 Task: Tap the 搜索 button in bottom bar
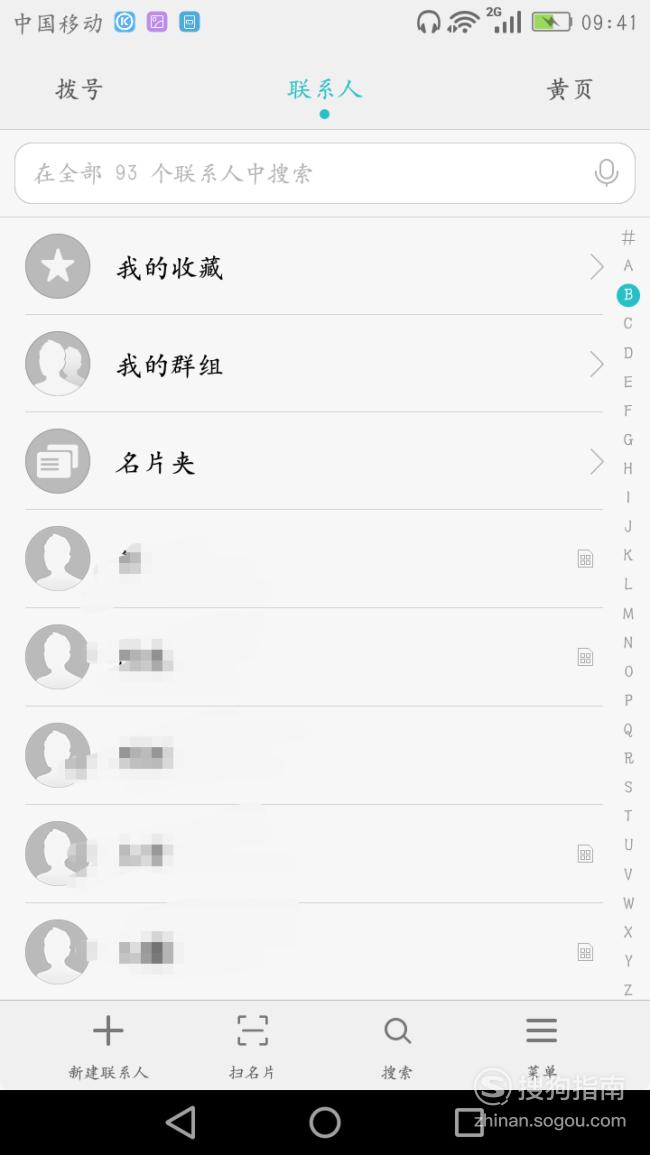397,1045
